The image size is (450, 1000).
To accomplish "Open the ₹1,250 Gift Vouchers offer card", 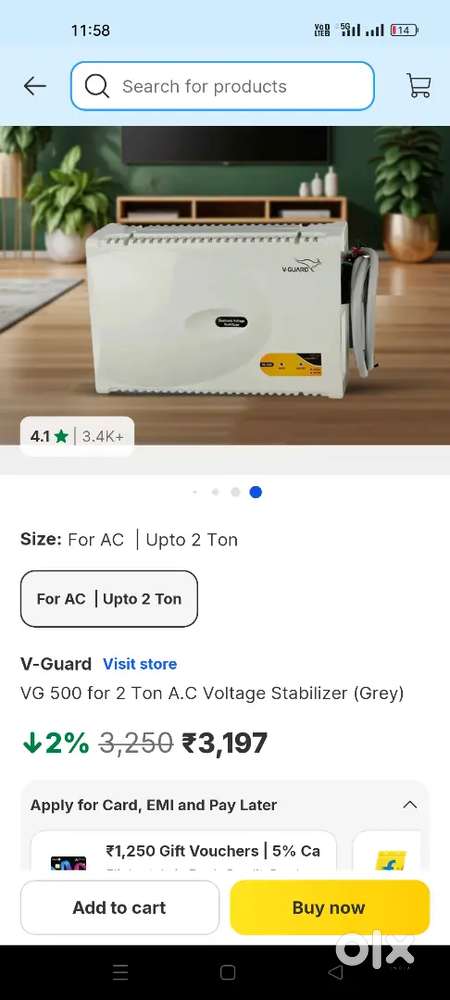I will [184, 851].
